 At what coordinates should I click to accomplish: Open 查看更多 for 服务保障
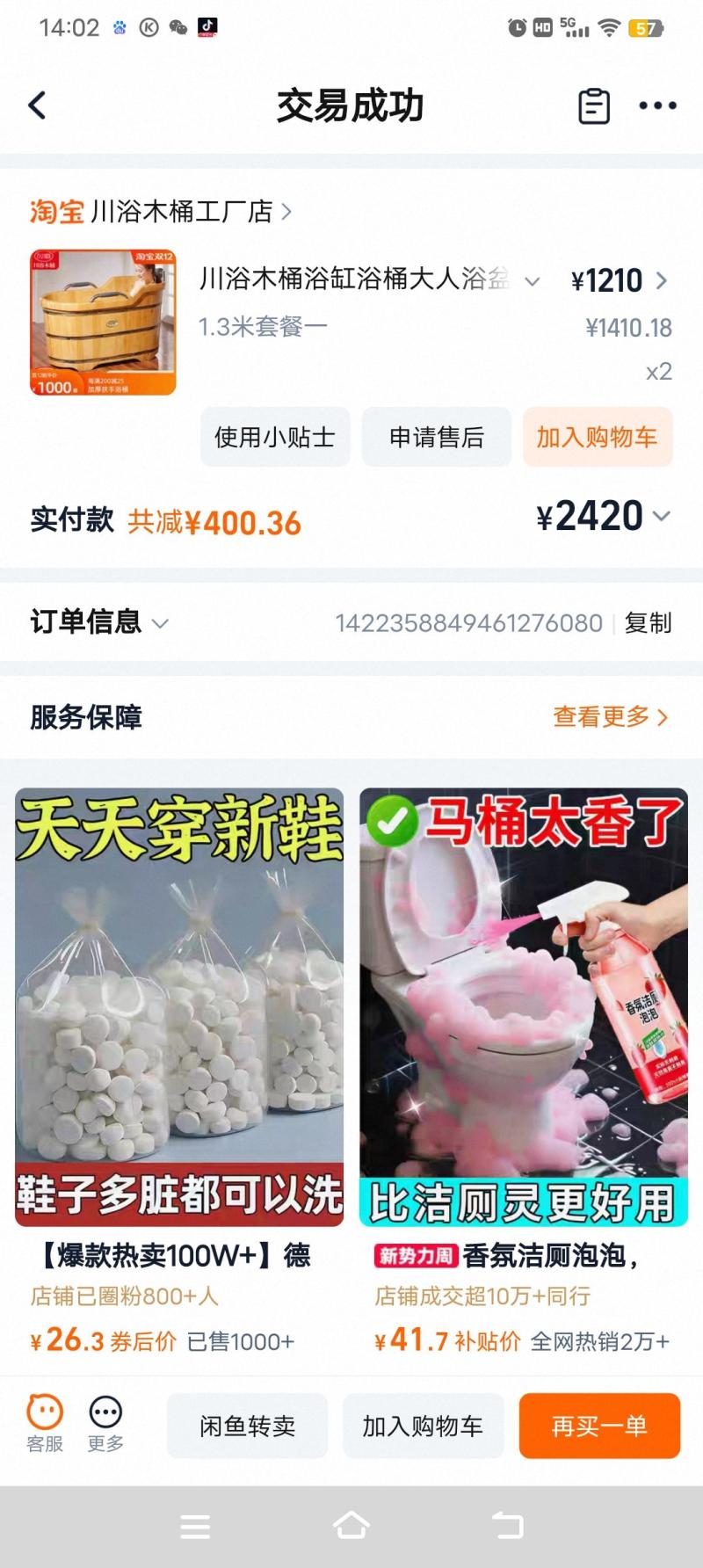tap(610, 717)
